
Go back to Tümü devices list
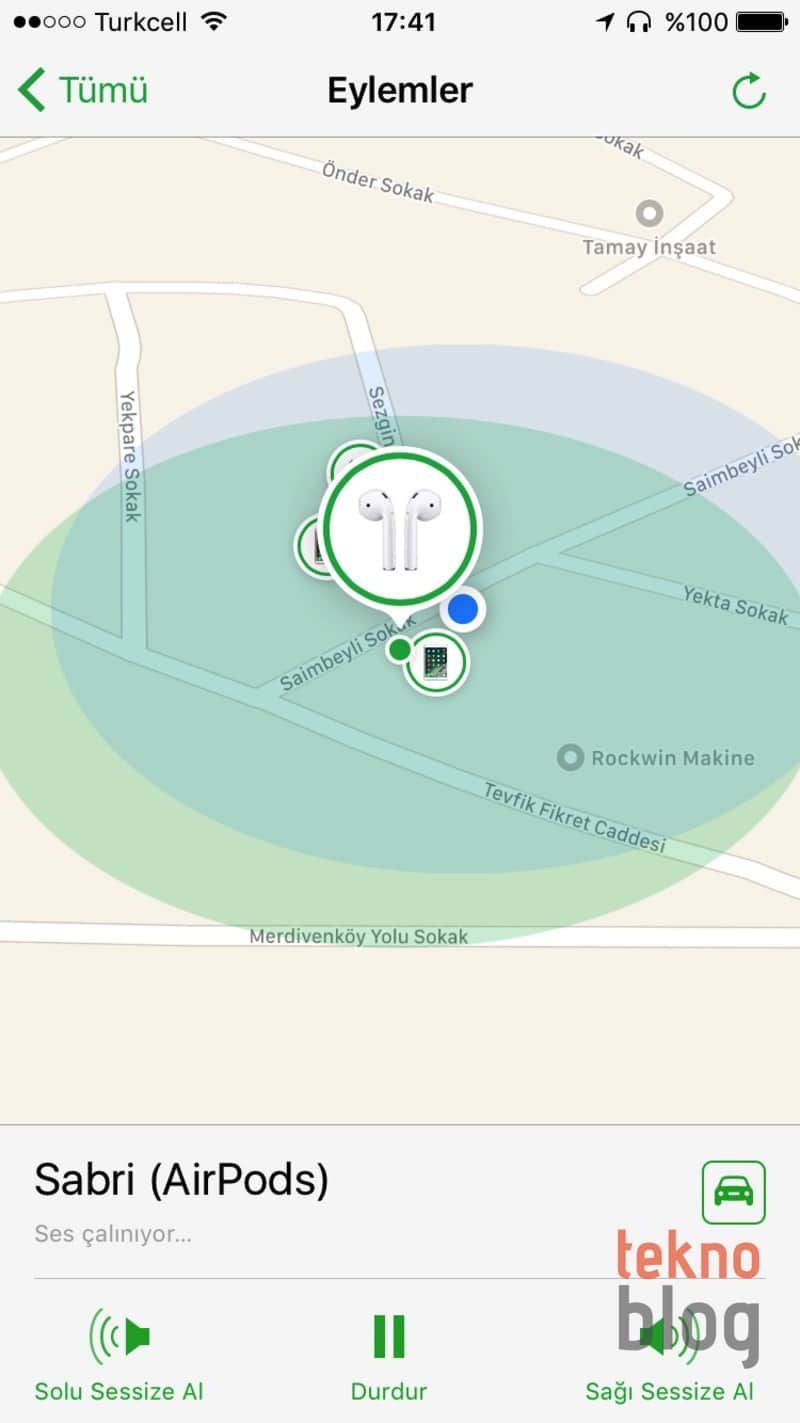pos(82,90)
